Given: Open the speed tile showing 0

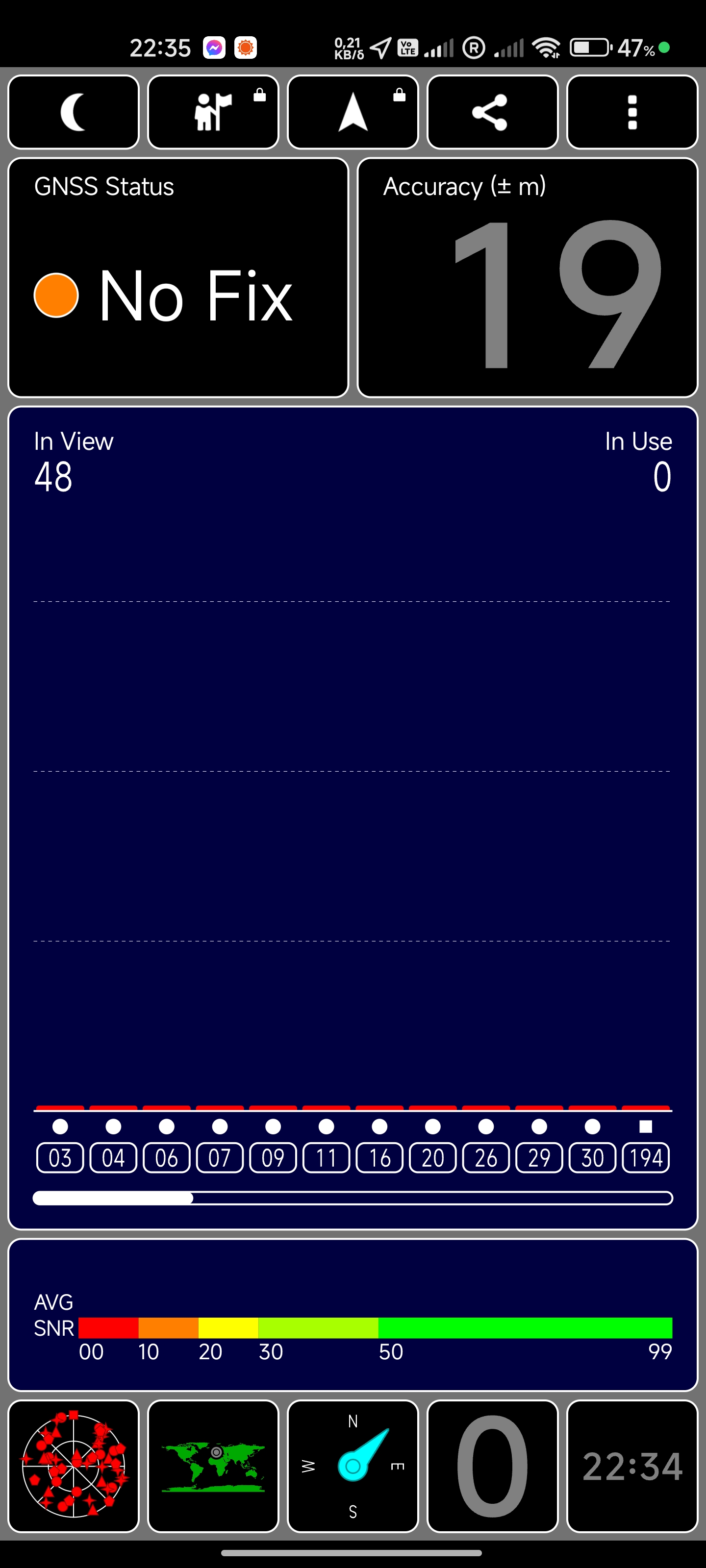Looking at the screenshot, I should click(492, 1466).
